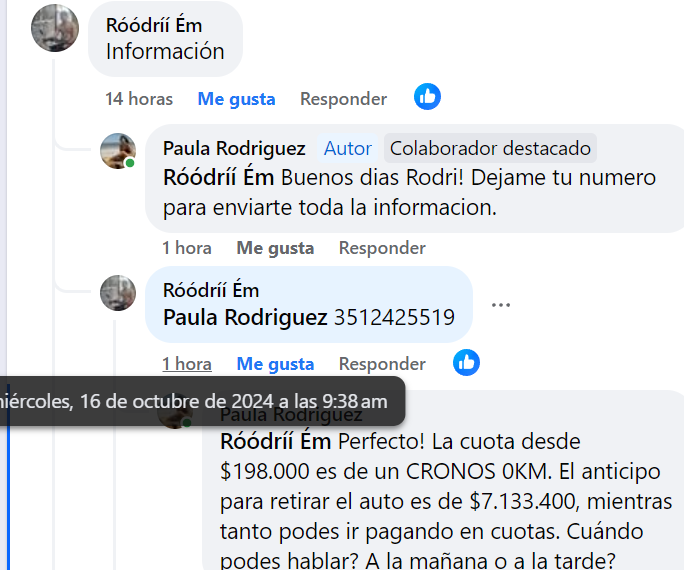Open Paula Rodriguez's profile from her Autor comment
This screenshot has width=684, height=570.
(234, 149)
